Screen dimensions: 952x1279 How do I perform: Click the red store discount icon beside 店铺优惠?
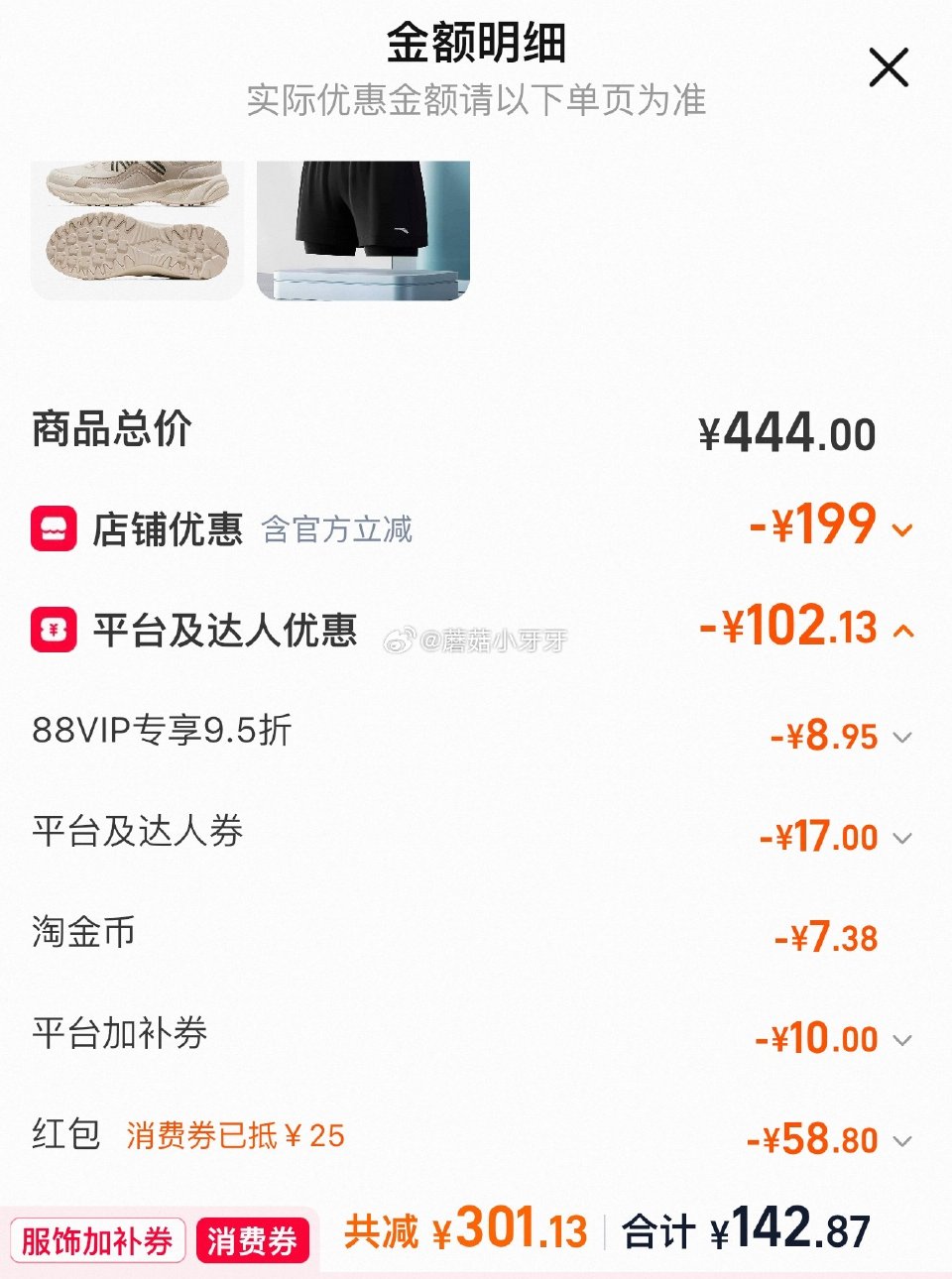tap(55, 528)
